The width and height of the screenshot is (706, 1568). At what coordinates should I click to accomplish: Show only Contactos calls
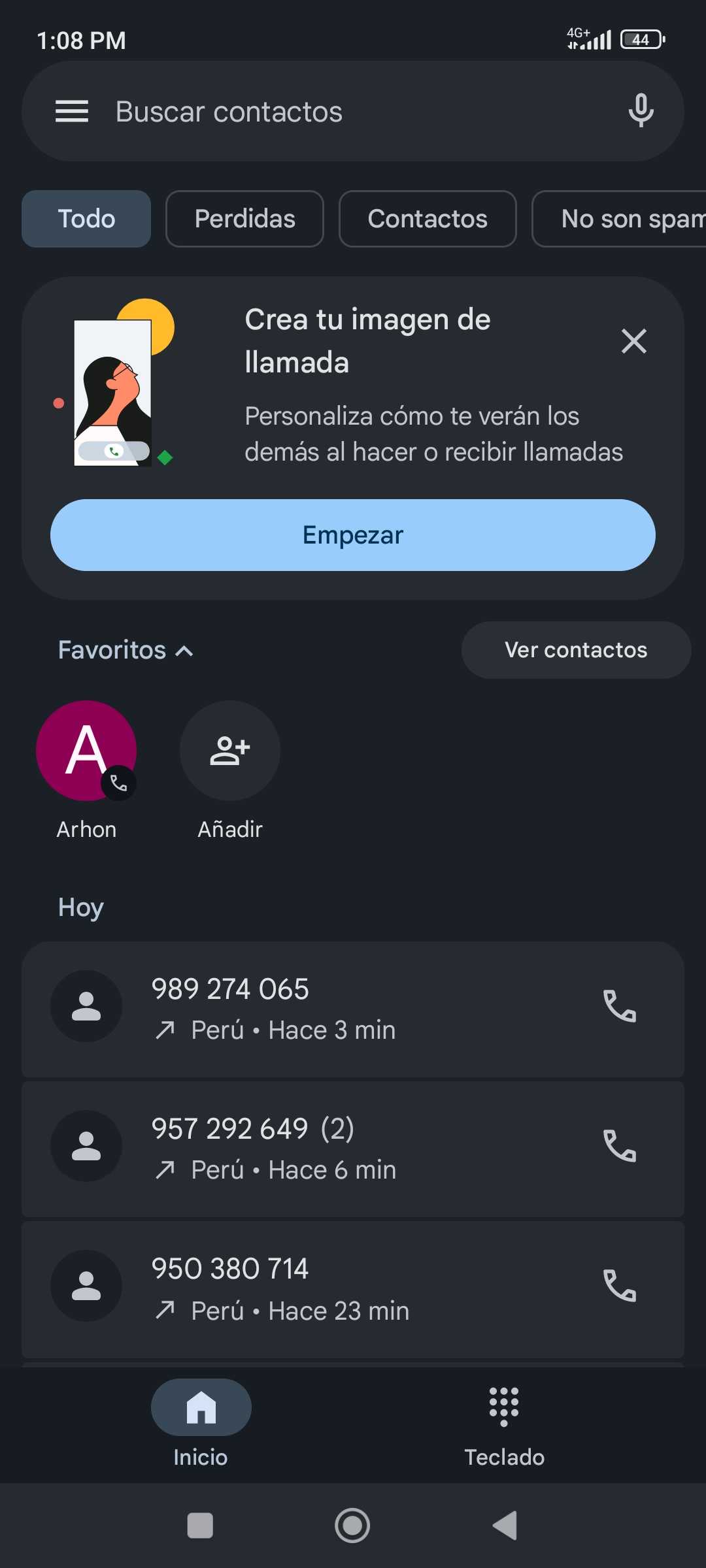point(428,219)
